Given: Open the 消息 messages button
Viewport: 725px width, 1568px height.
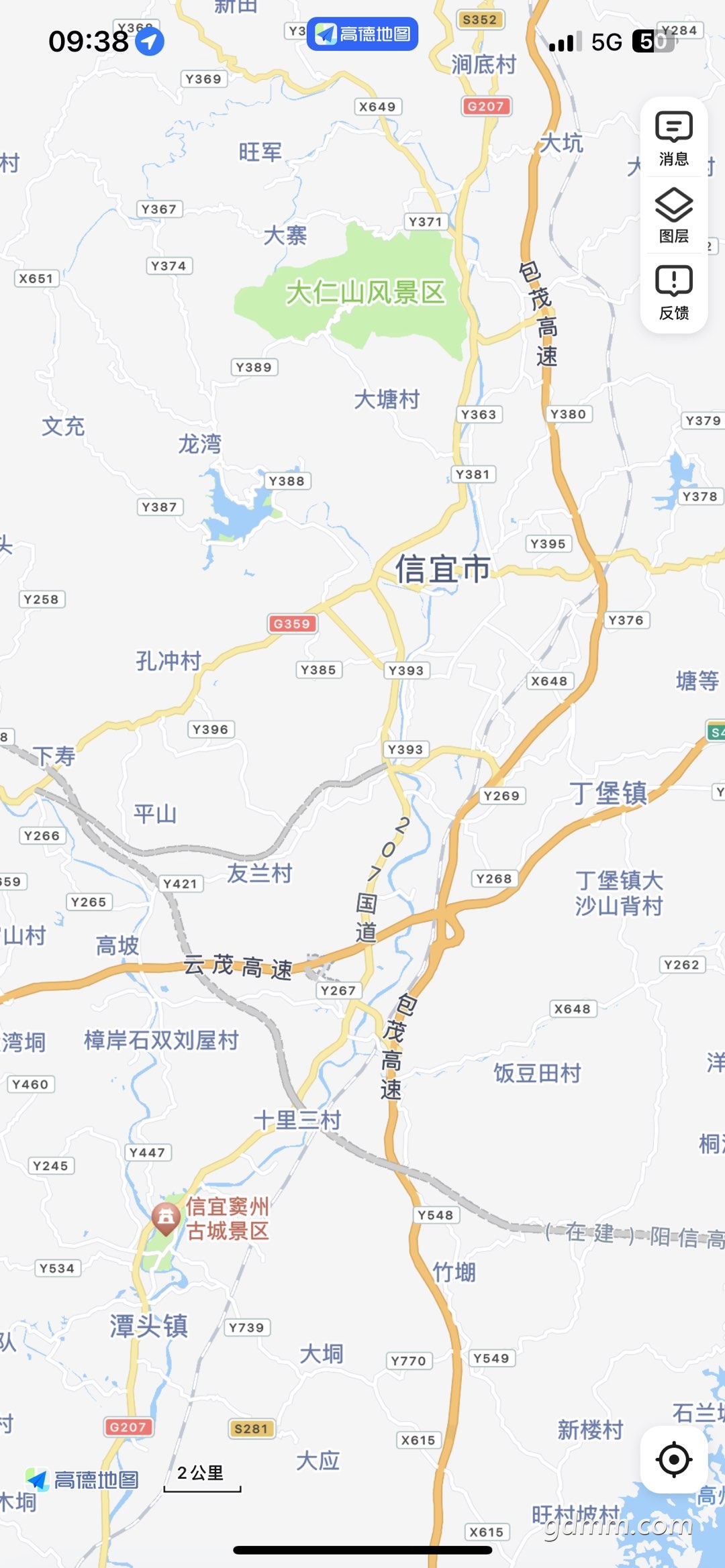Looking at the screenshot, I should point(674,139).
